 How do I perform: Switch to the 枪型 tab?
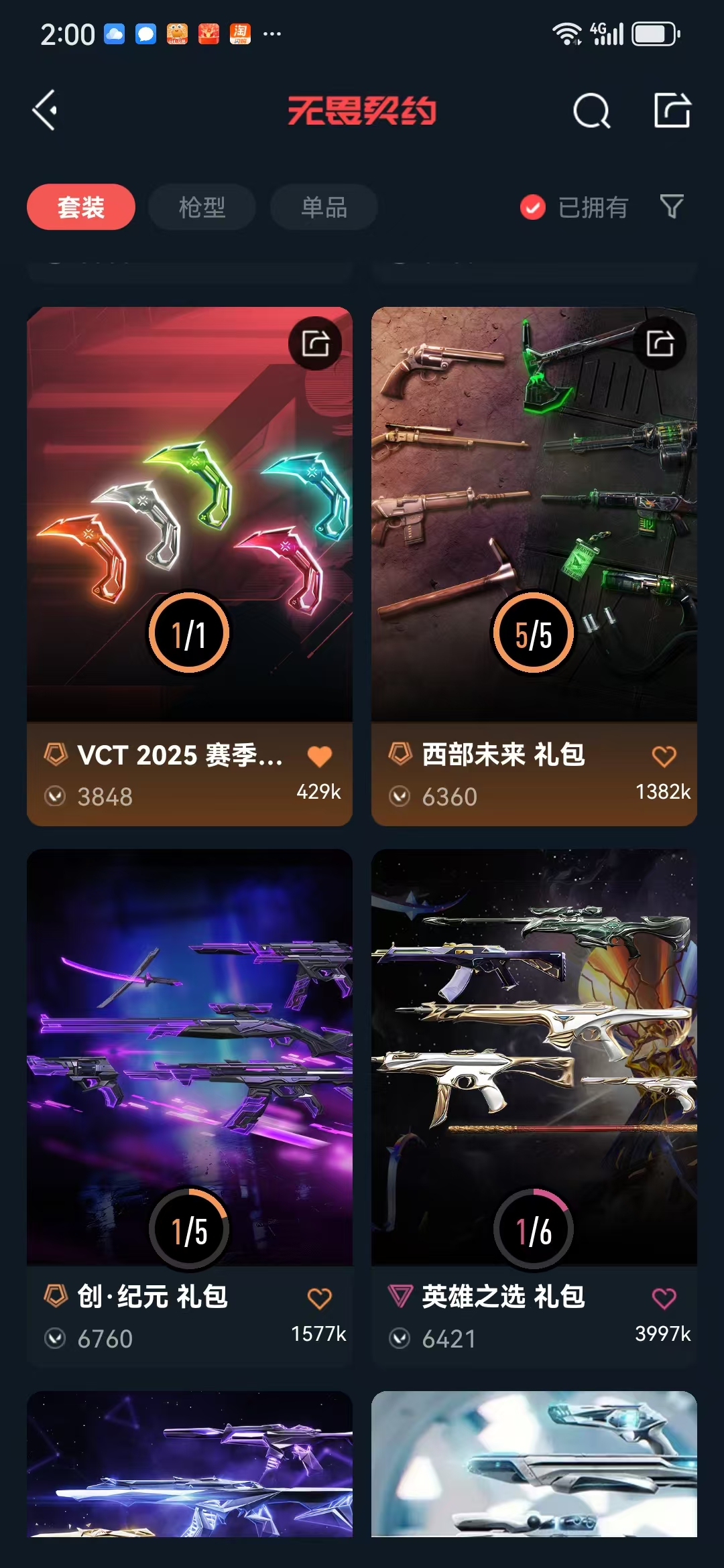tap(202, 207)
